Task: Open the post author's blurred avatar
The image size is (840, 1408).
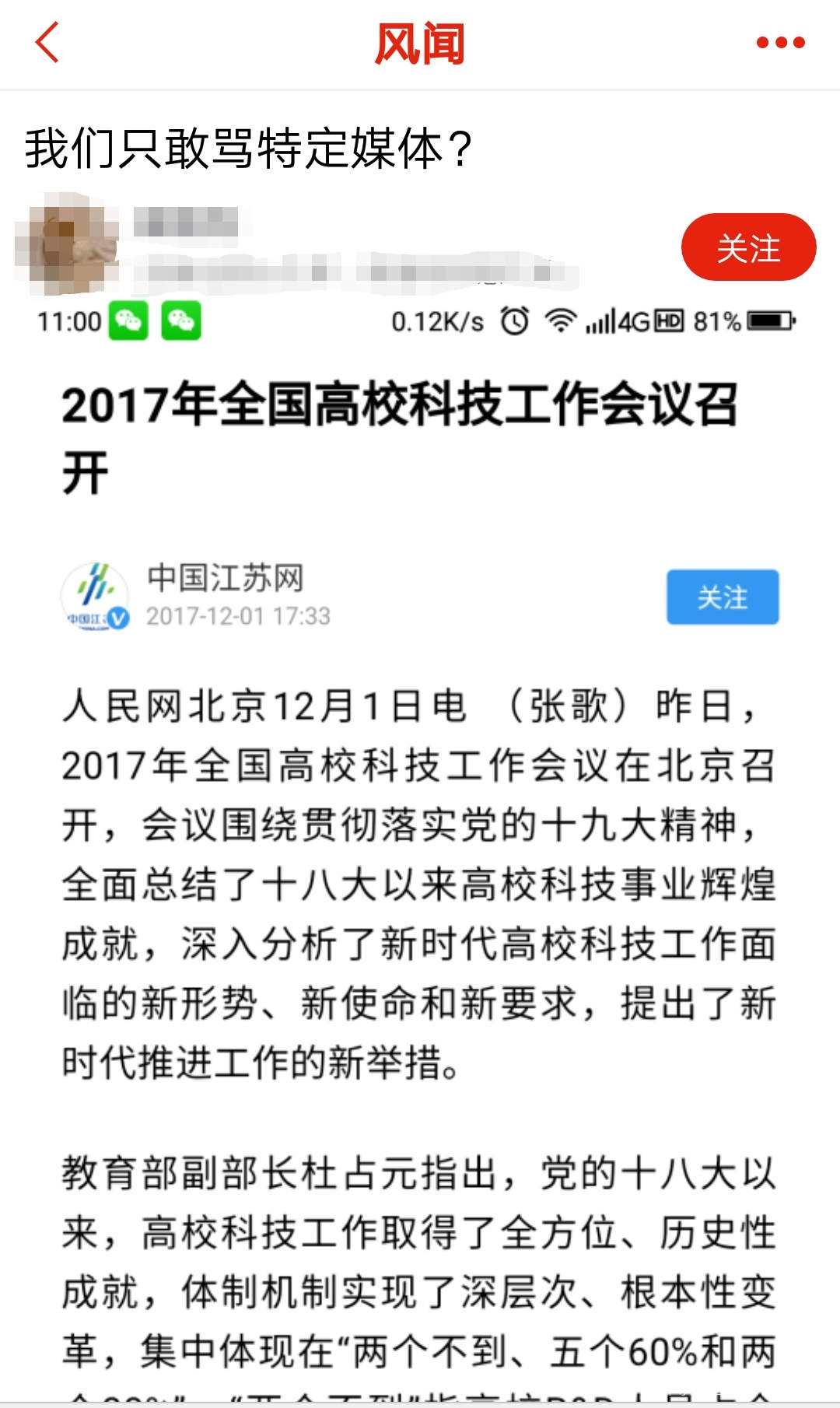Action: [65, 245]
